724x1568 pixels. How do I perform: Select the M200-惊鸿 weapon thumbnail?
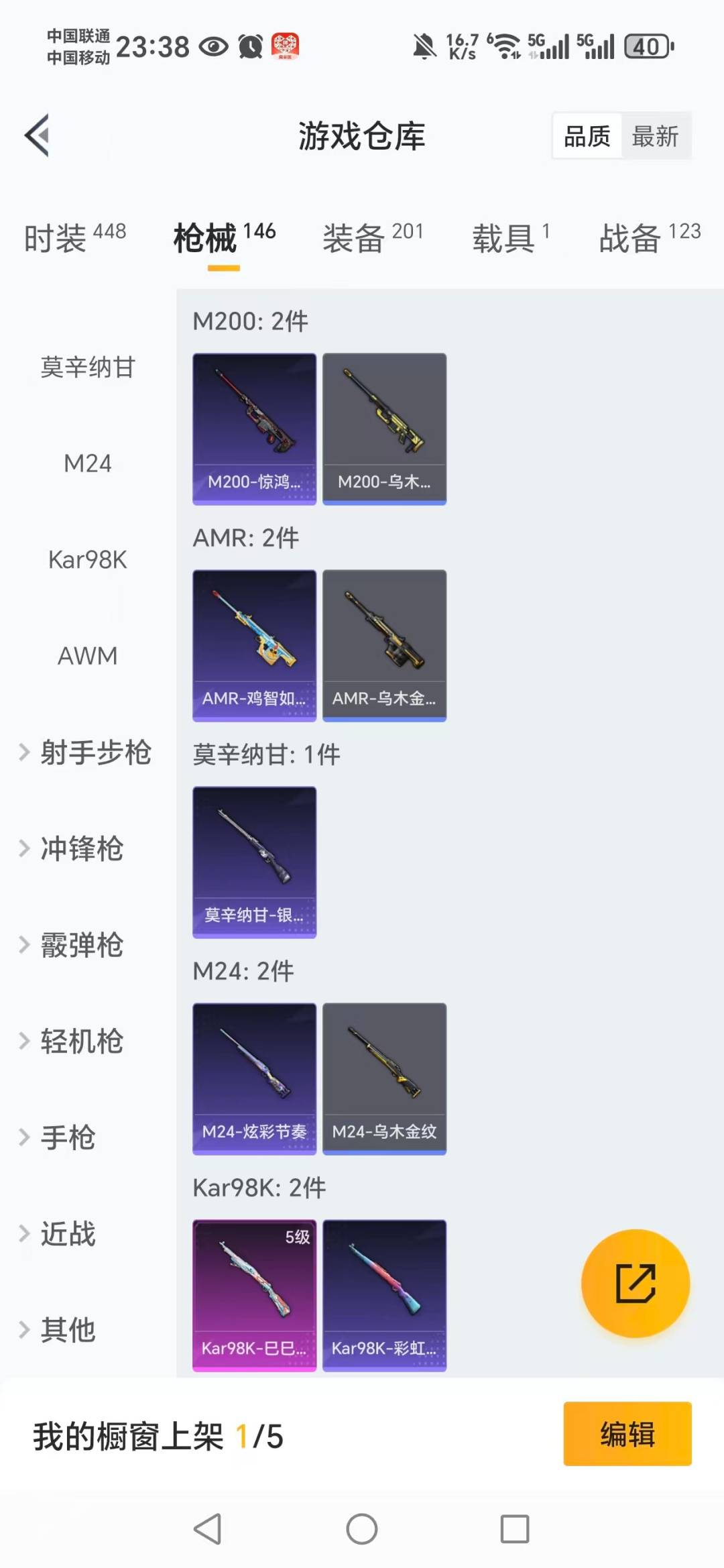[254, 428]
